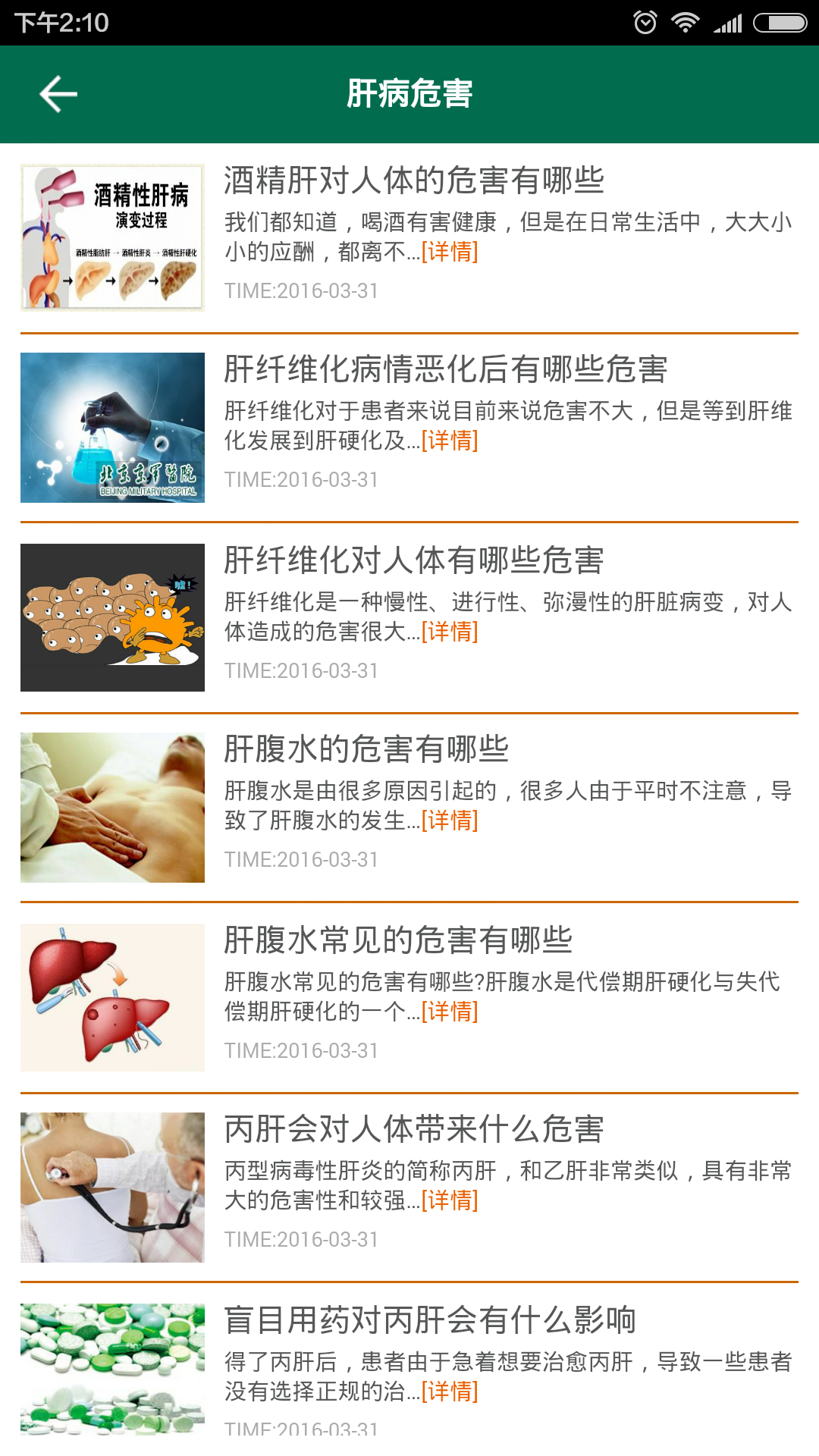Viewport: 819px width, 1456px height.
Task: Open article 丙肝会对人体带来什么危害
Action: click(413, 1130)
